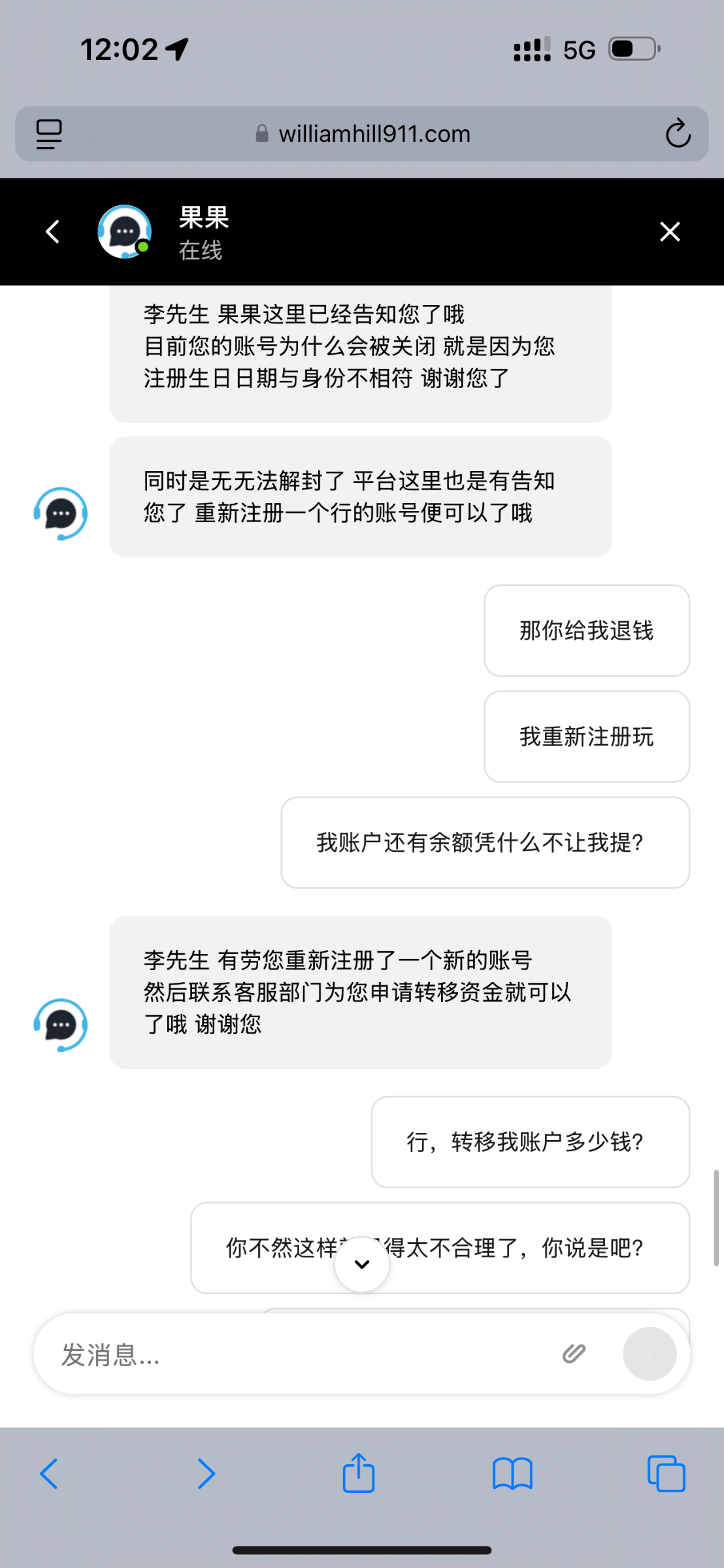Open Safari bookmarks
Screen dimensions: 724x1568
(x=512, y=1474)
